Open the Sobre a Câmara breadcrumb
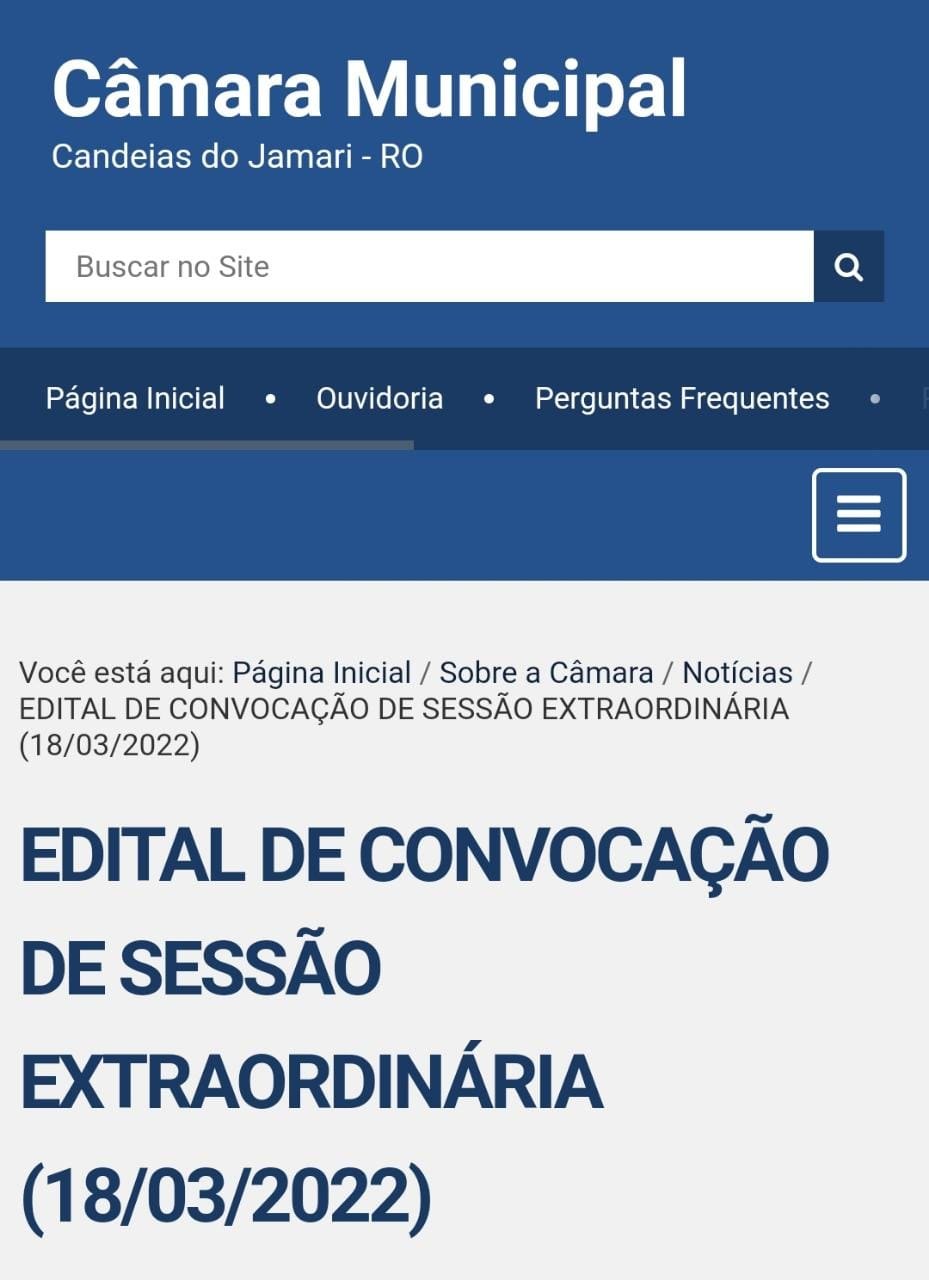This screenshot has width=929, height=1280. coord(546,673)
